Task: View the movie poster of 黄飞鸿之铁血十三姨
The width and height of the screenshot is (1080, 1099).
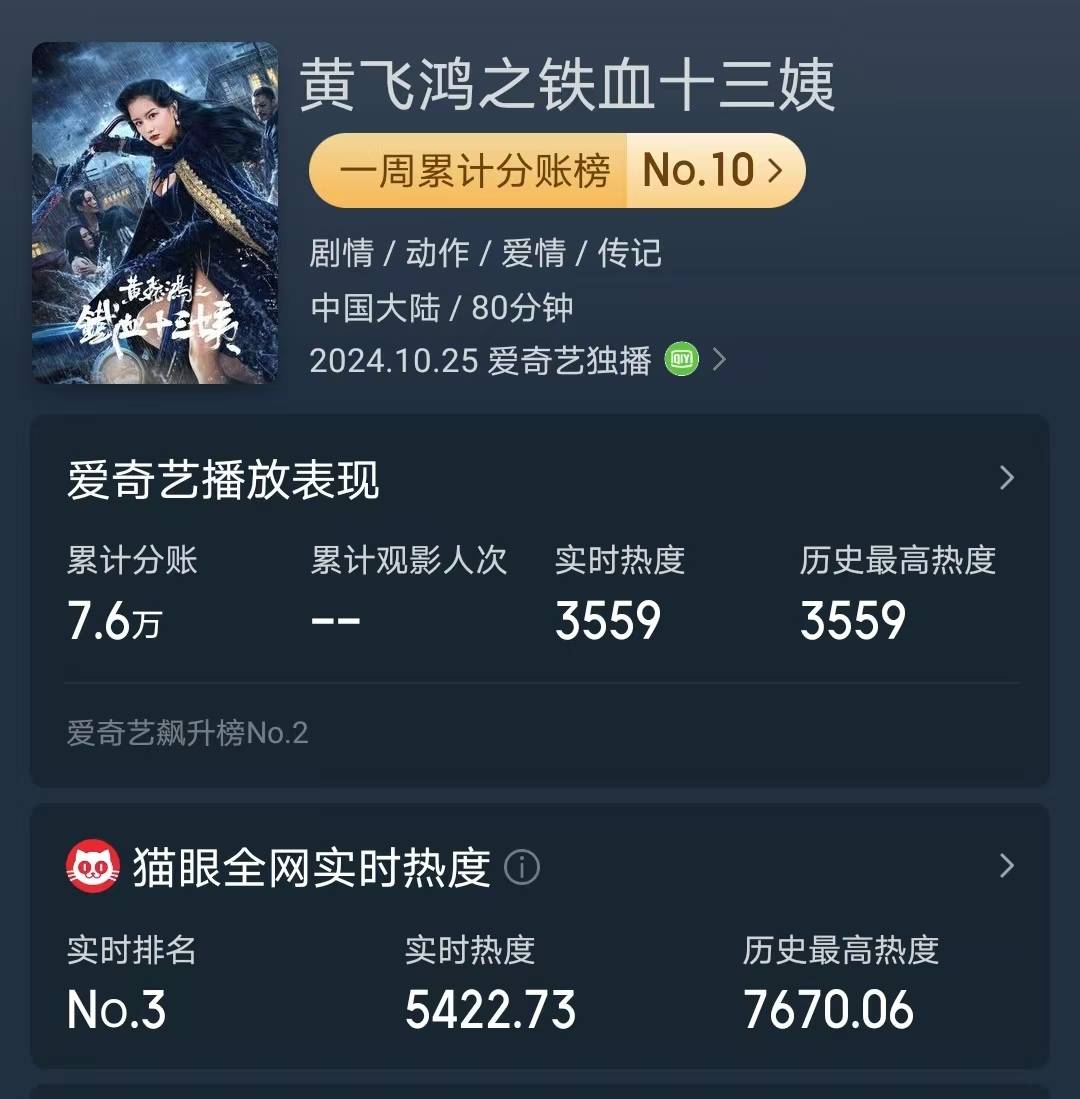Action: pyautogui.click(x=155, y=212)
